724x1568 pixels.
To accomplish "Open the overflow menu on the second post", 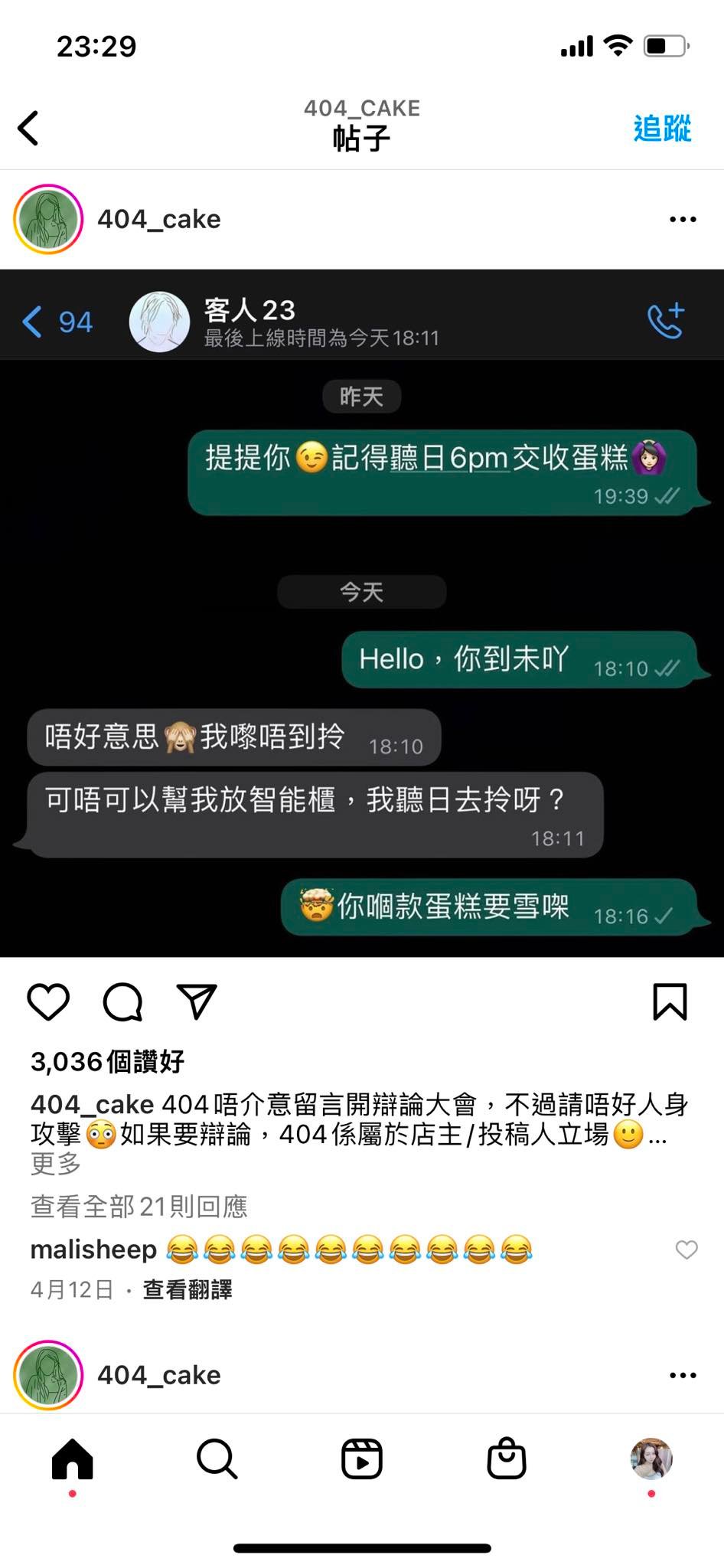I will pyautogui.click(x=683, y=1375).
